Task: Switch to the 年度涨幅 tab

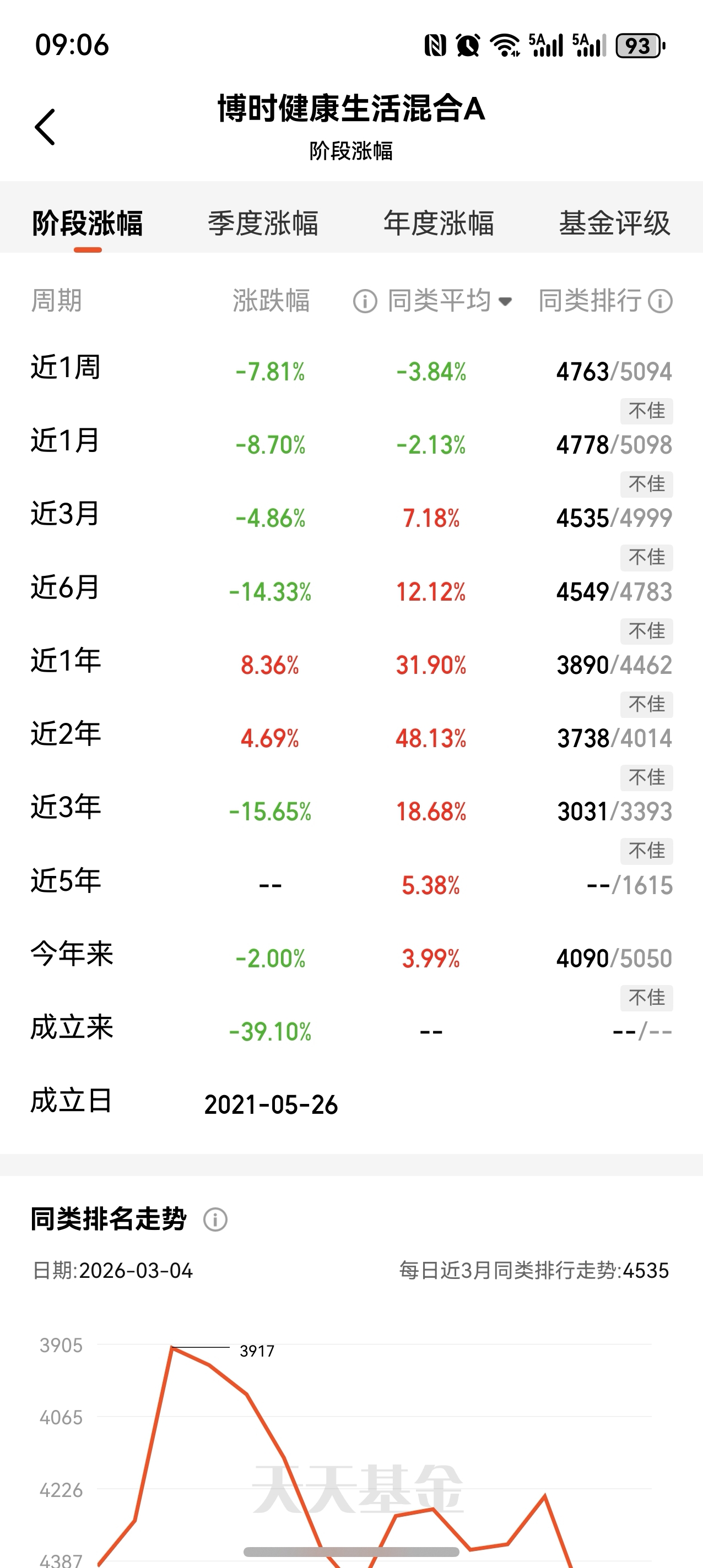Action: pos(439,223)
